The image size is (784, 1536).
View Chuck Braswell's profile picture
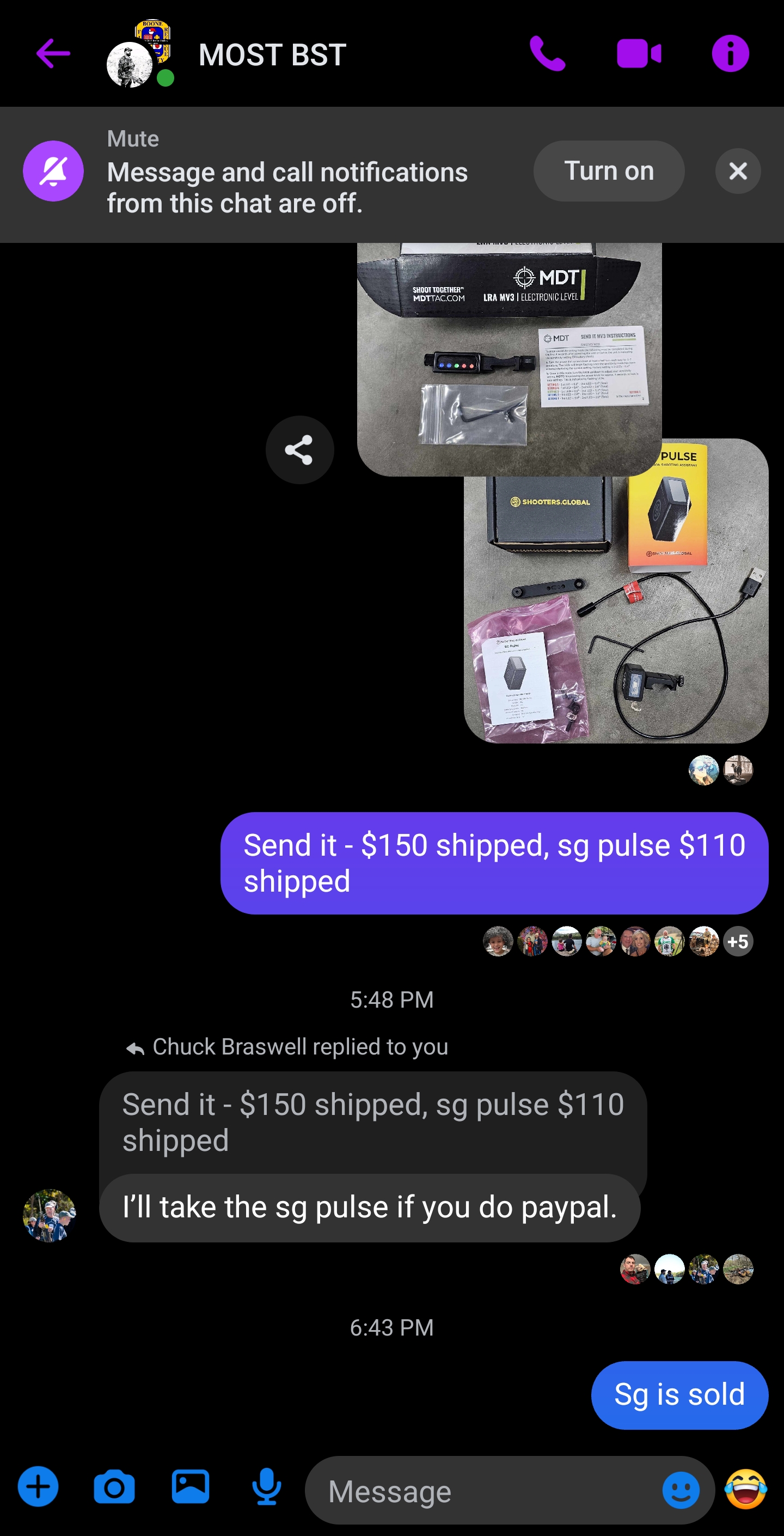click(50, 1215)
